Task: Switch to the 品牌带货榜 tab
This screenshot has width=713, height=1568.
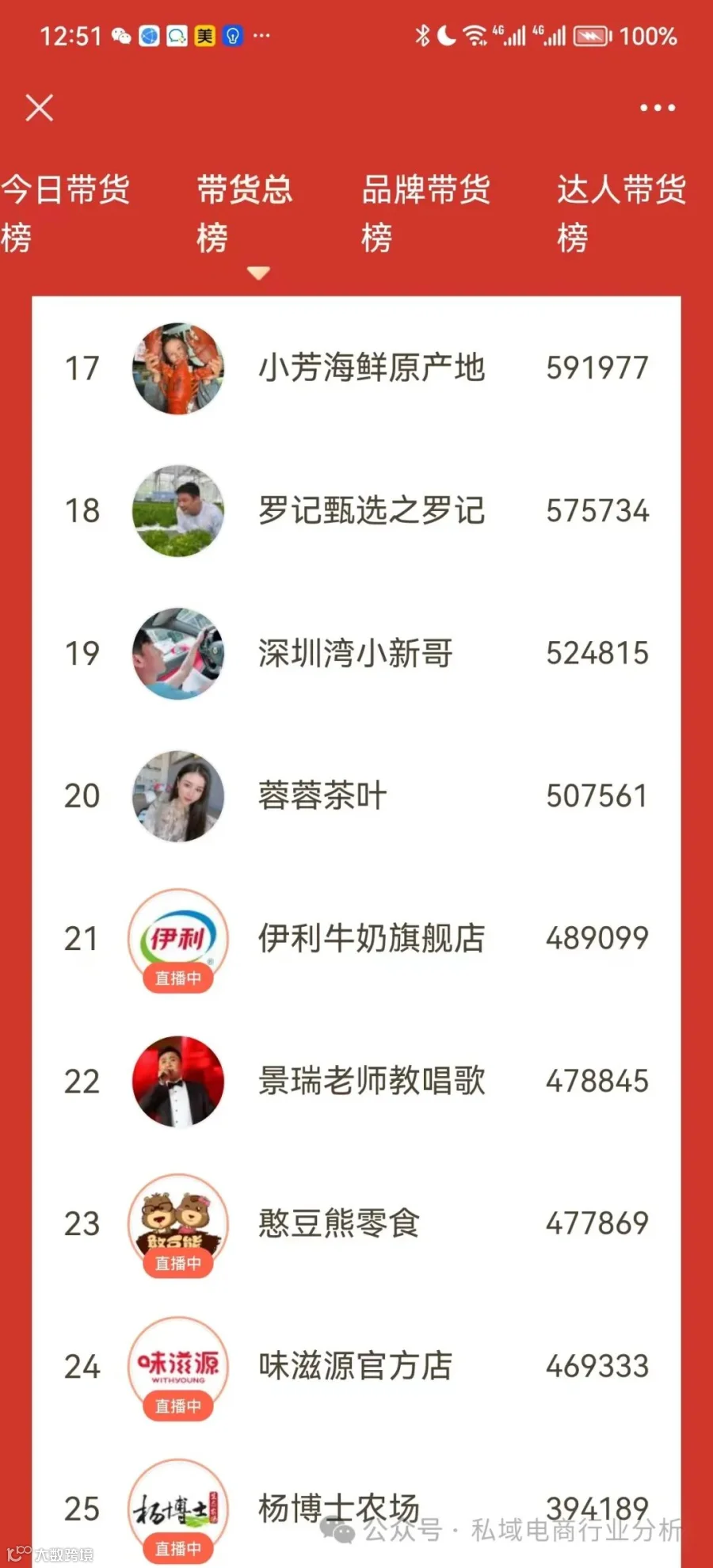Action: tap(426, 213)
